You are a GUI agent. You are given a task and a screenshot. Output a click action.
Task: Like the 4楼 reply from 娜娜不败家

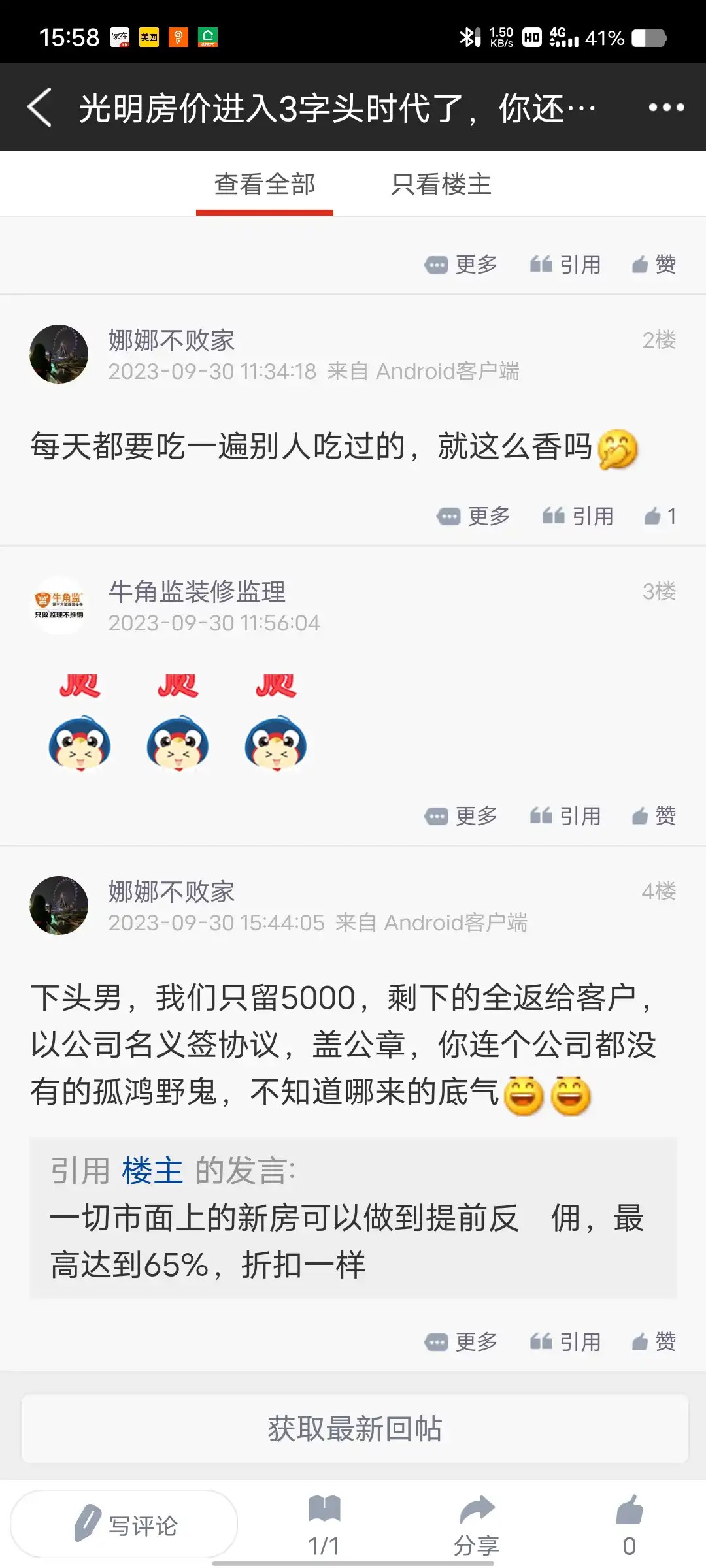(654, 1342)
